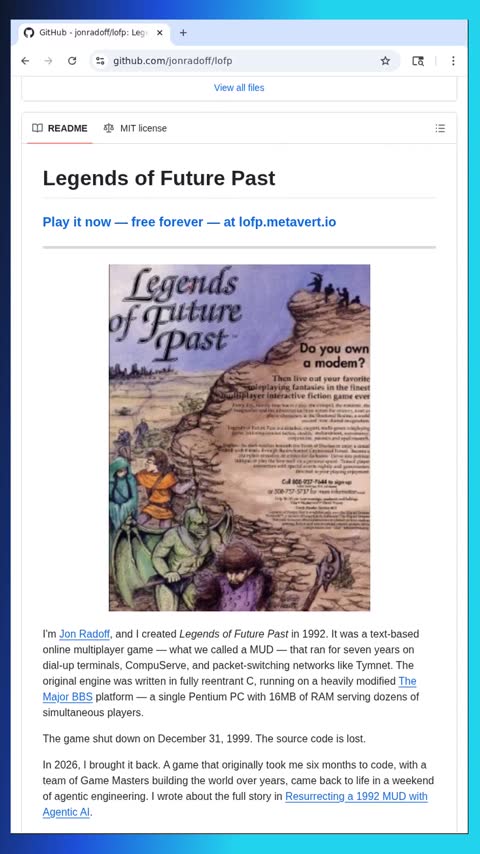Go back to the previous page

[25, 61]
